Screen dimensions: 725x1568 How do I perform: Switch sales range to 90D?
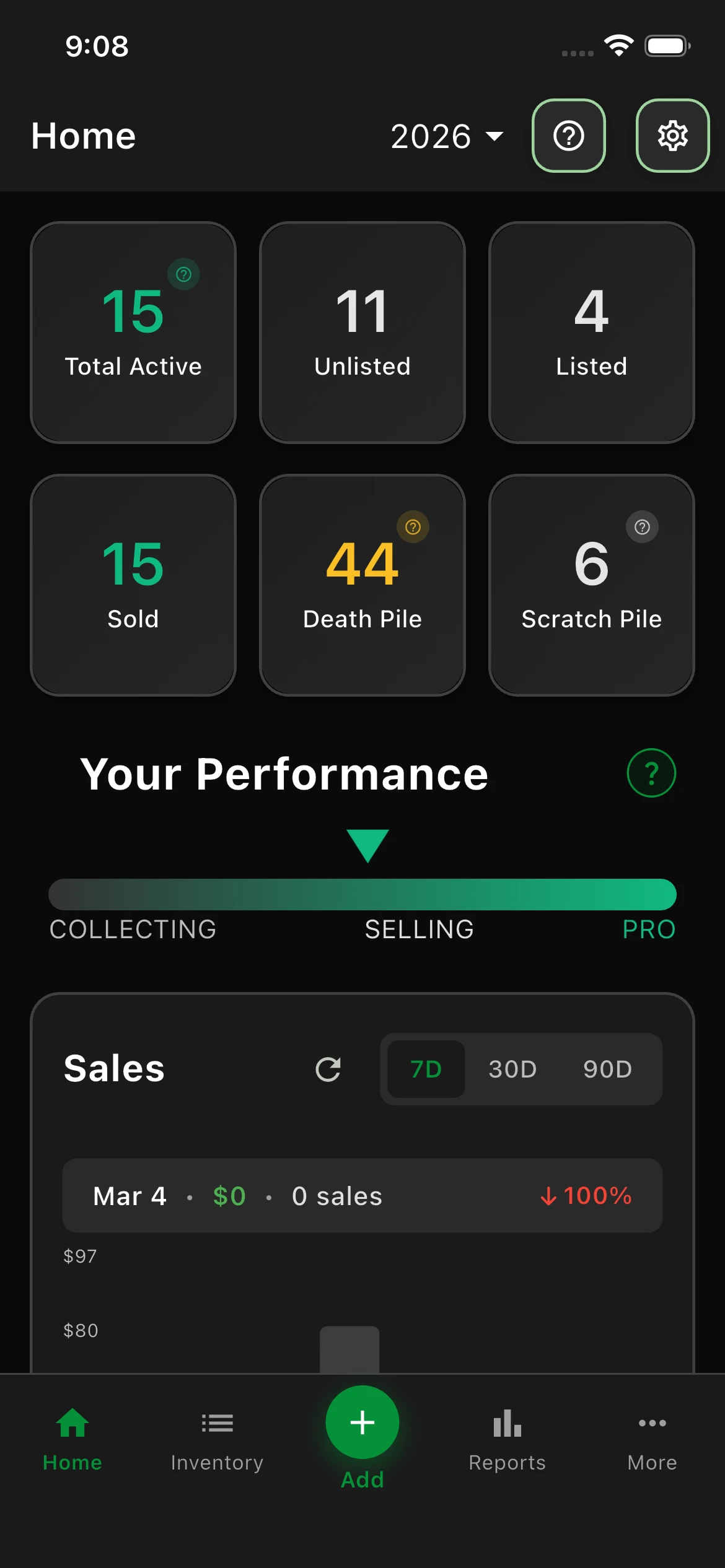(x=606, y=1069)
